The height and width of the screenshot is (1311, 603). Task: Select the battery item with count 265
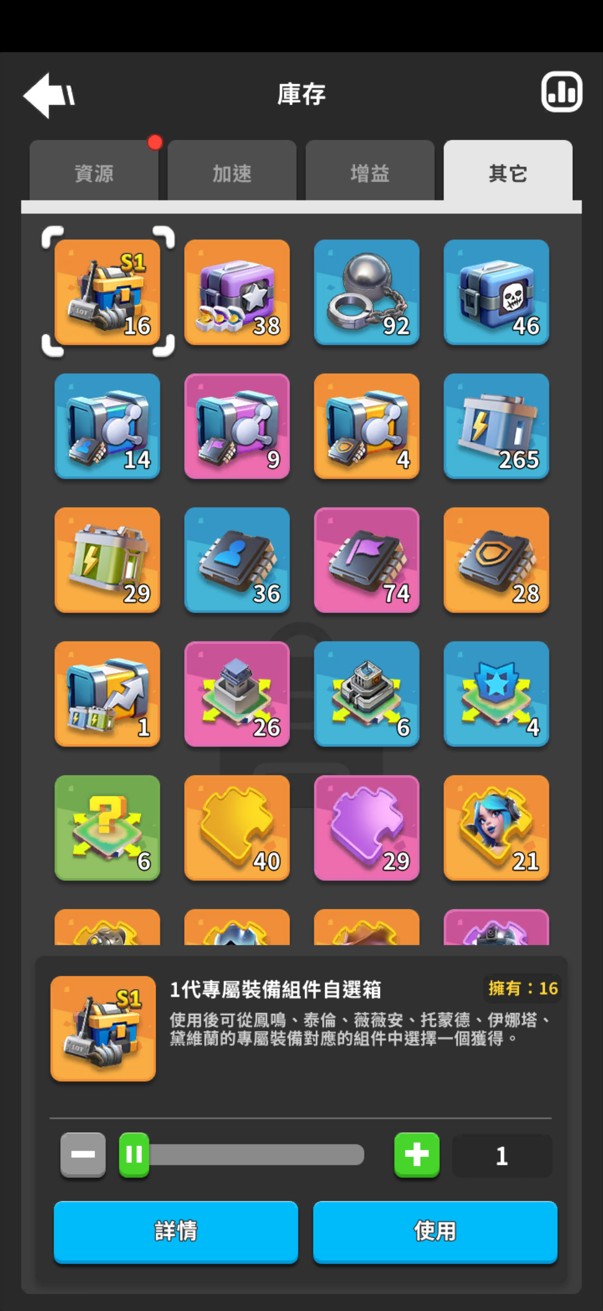pos(497,426)
